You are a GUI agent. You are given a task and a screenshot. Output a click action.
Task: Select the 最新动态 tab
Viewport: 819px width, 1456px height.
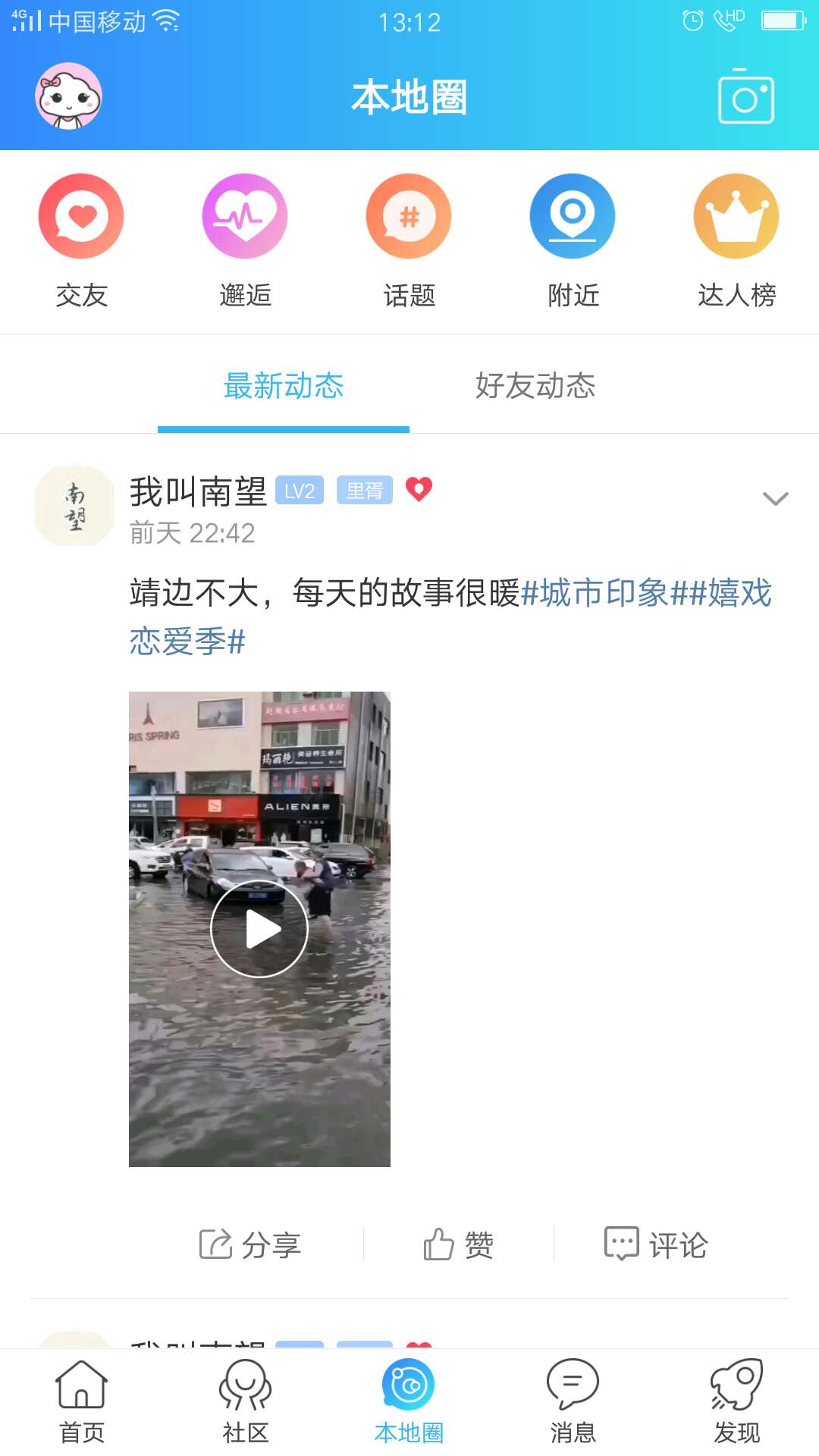[x=283, y=385]
